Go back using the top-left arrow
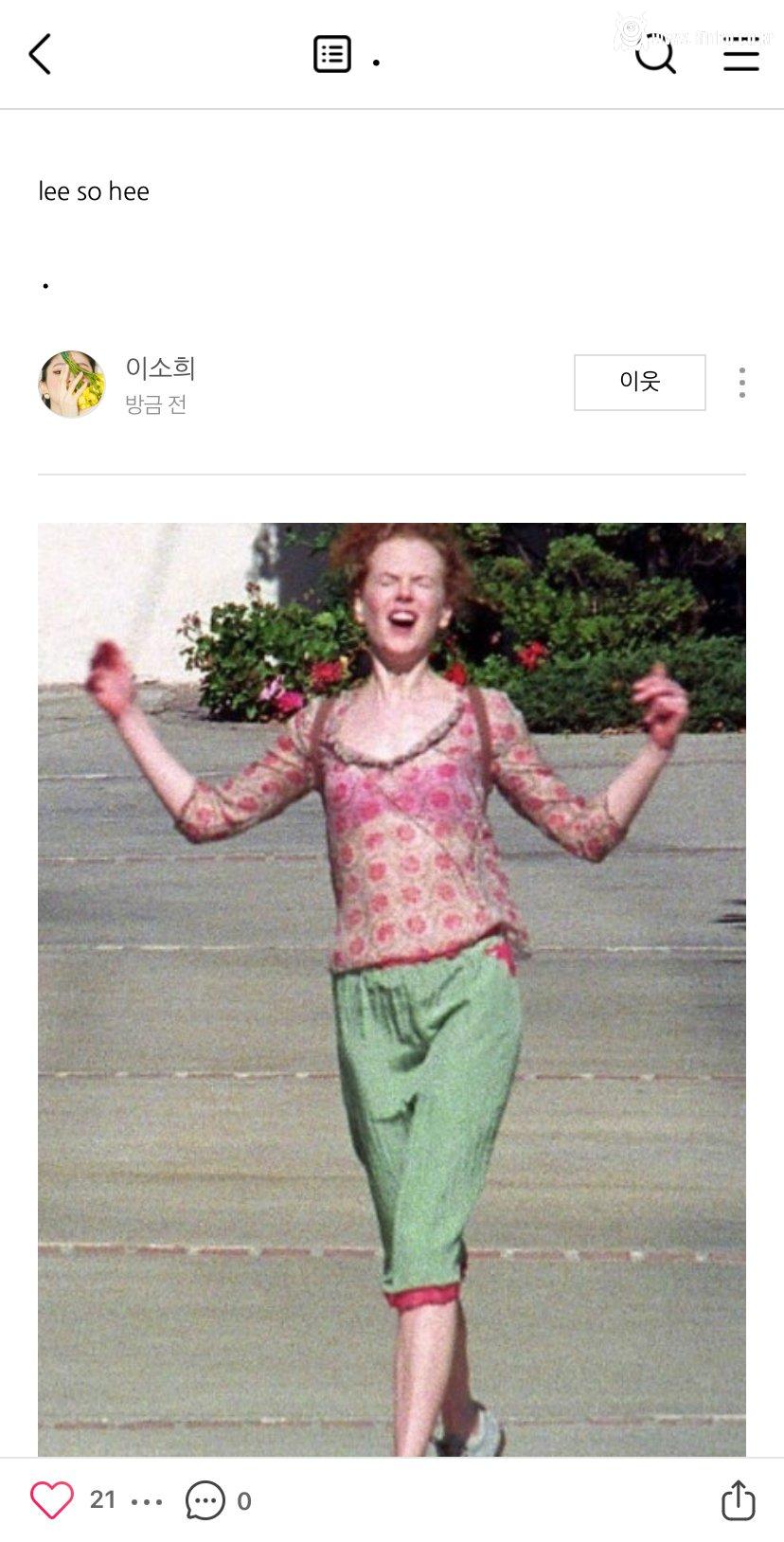Screen dimensions: 784x1542 pos(40,55)
